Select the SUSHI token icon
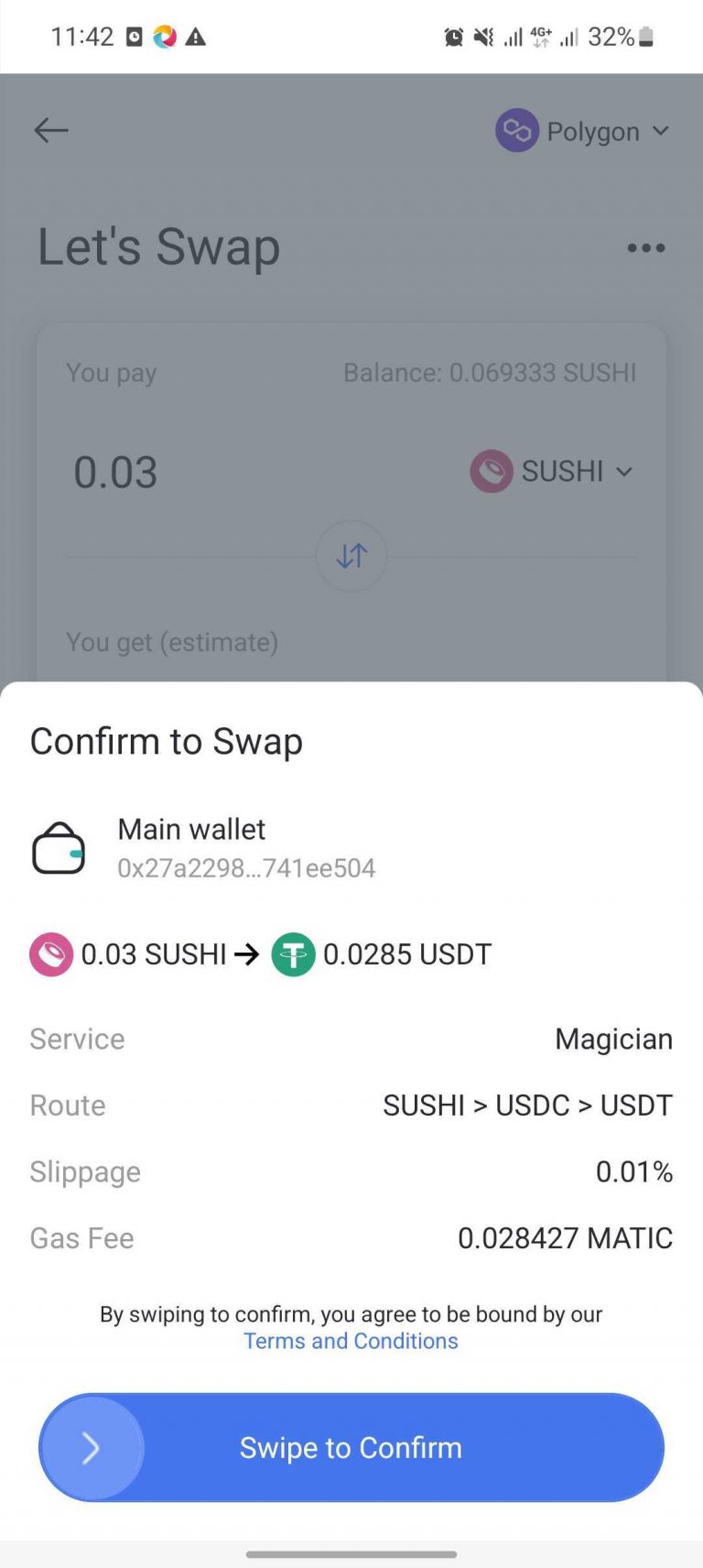Viewport: 703px width, 1568px height. 50,954
